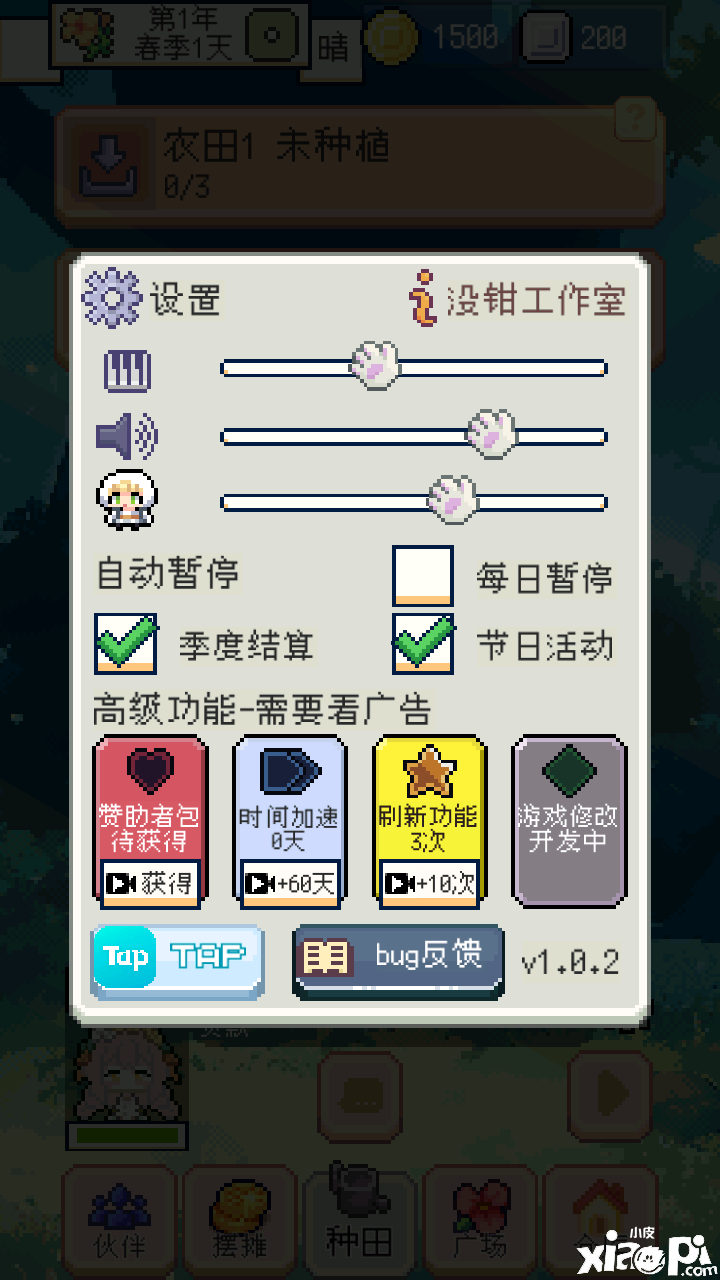Image resolution: width=720 pixels, height=1280 pixels.
Task: Enable the 每日暂停 checkbox
Action: pyautogui.click(x=422, y=575)
